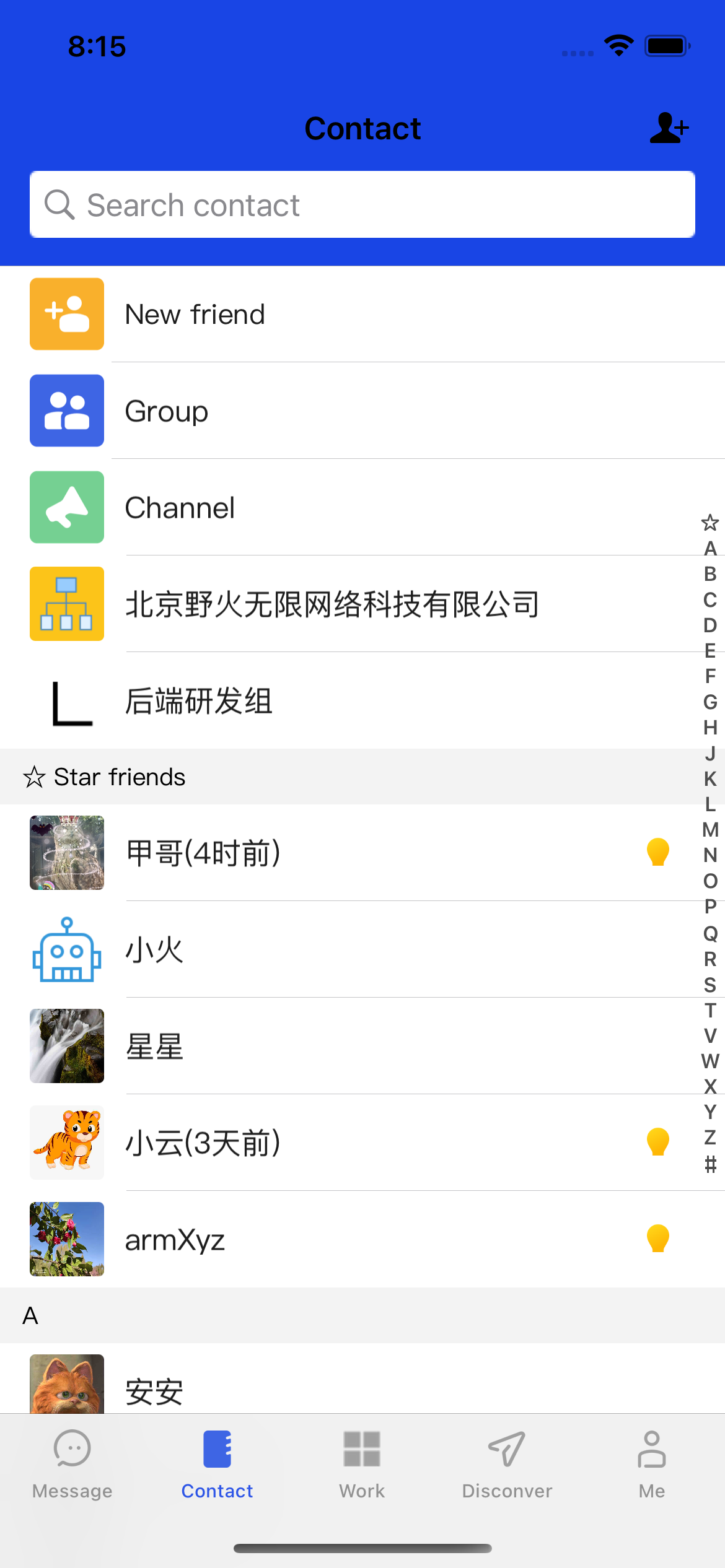Open the Group list
This screenshot has height=1568, width=725.
coord(362,411)
